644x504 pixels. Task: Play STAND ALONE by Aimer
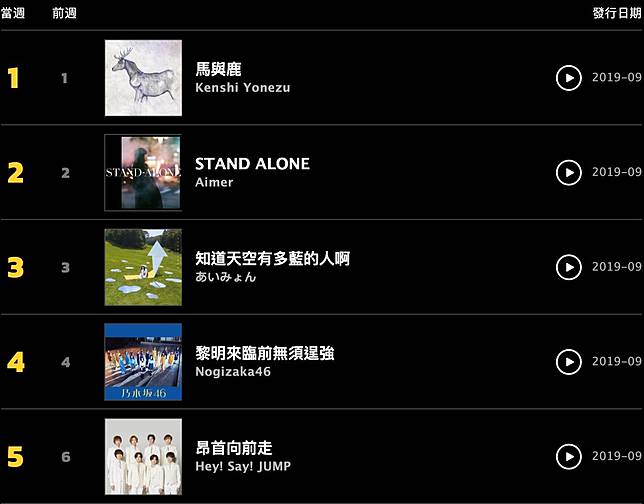pyautogui.click(x=568, y=172)
